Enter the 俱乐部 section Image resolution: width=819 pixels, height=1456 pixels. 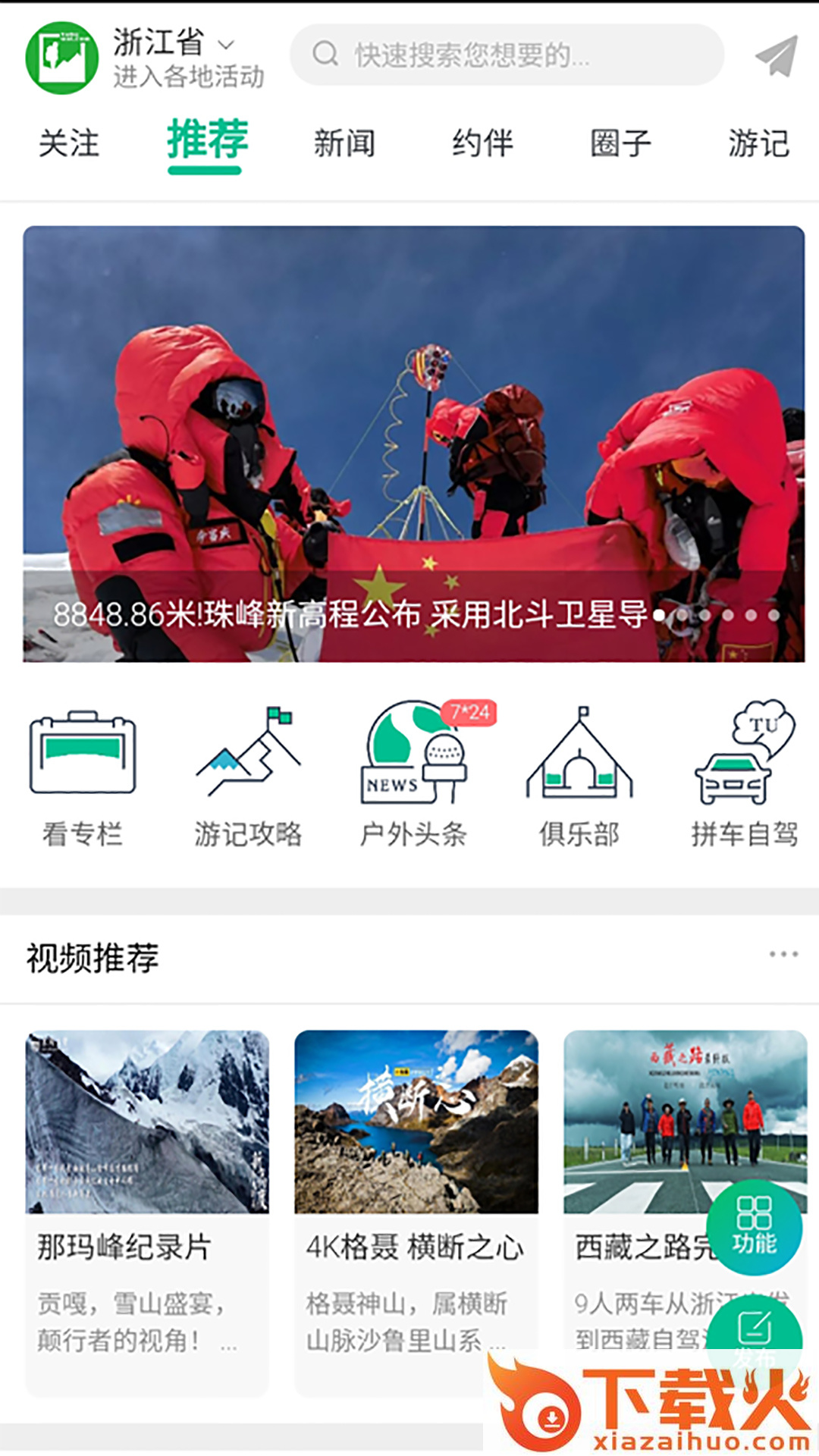point(579,773)
